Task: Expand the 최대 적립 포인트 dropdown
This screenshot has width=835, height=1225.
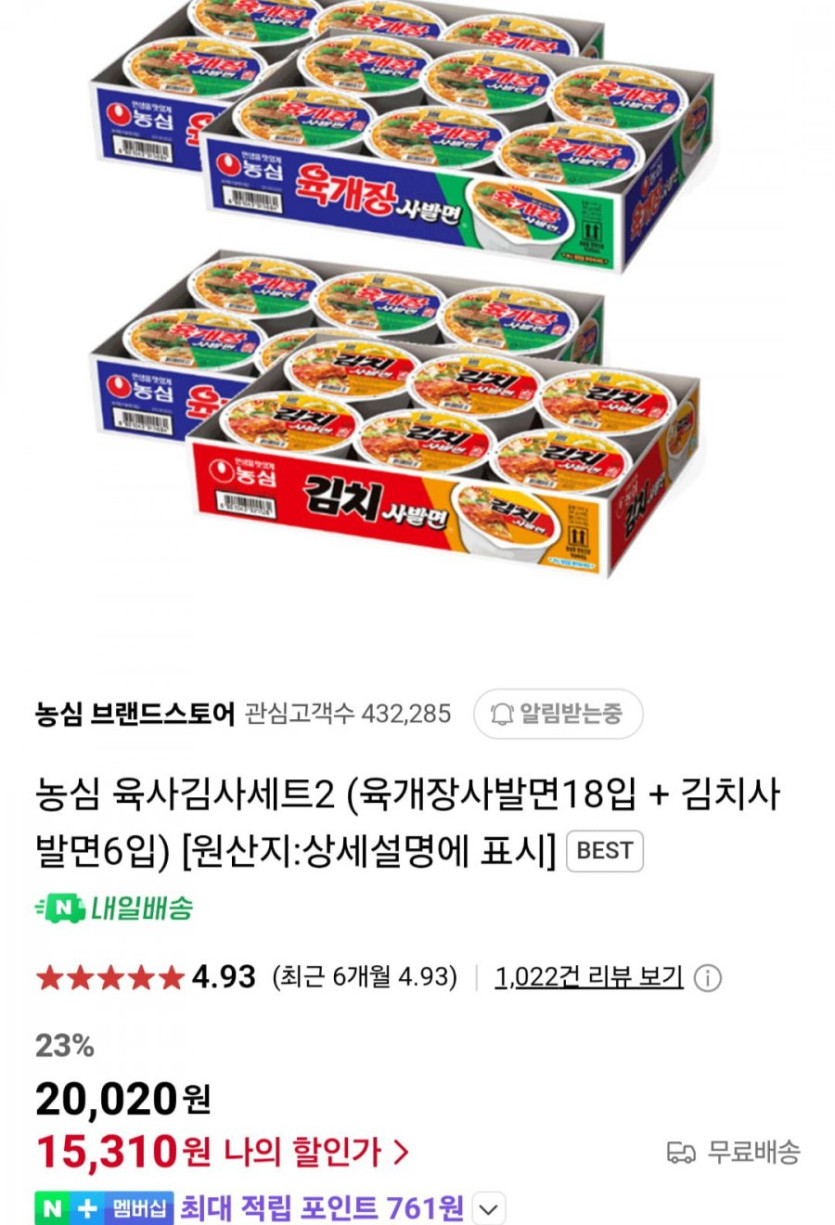Action: pyautogui.click(x=487, y=1208)
